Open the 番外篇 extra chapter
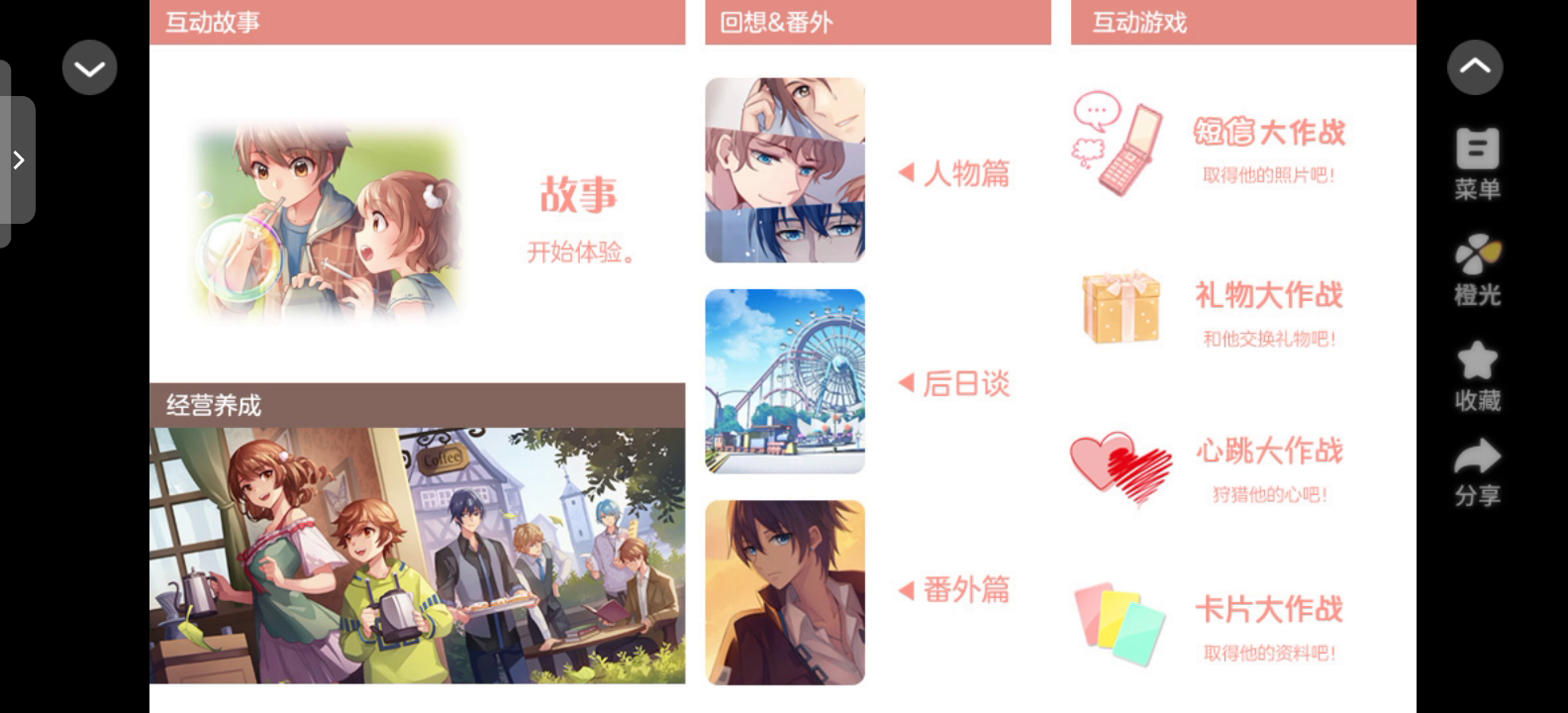The image size is (1568, 713). point(955,590)
